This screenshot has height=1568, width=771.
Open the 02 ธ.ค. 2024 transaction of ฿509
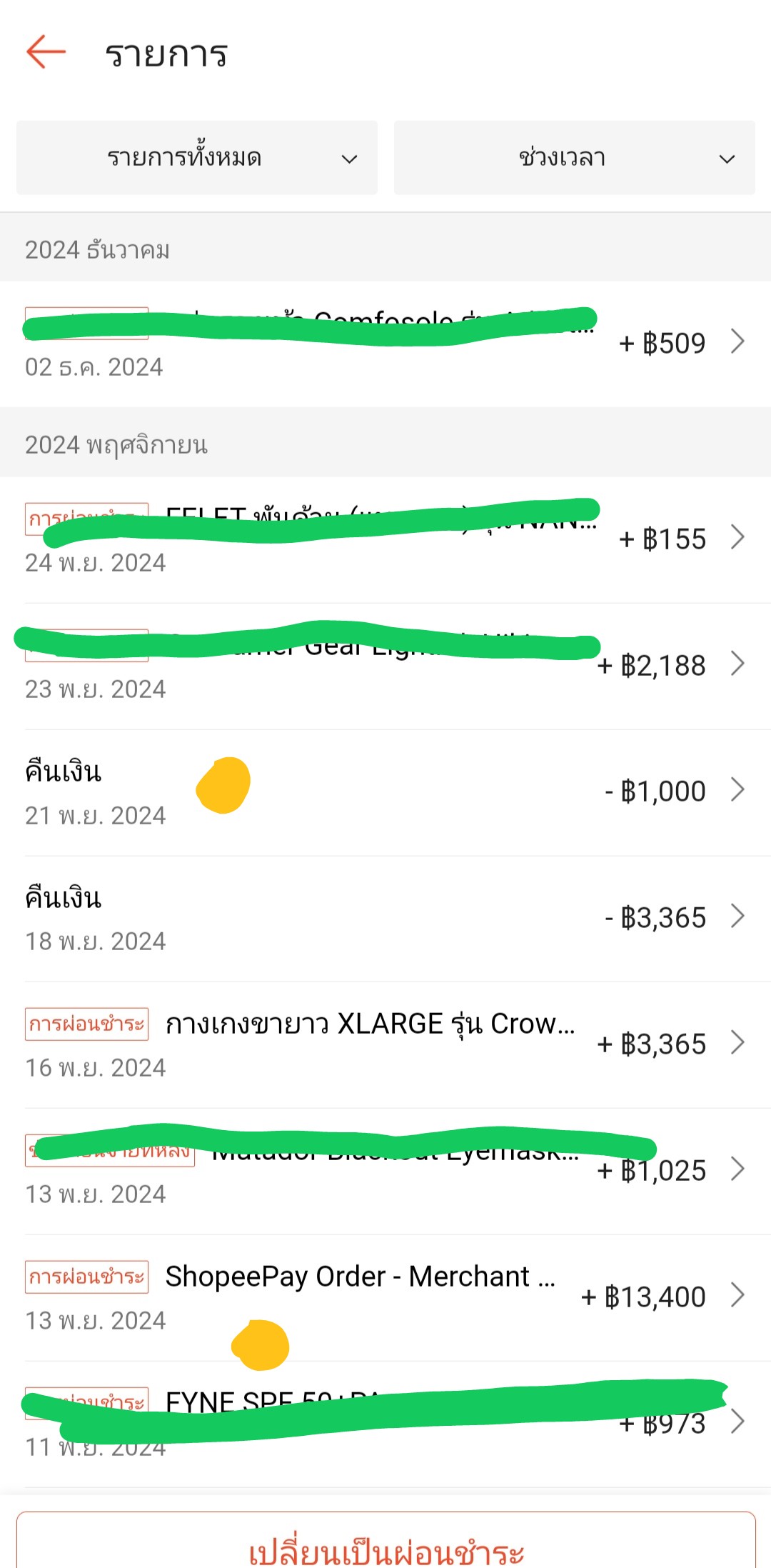[385, 344]
